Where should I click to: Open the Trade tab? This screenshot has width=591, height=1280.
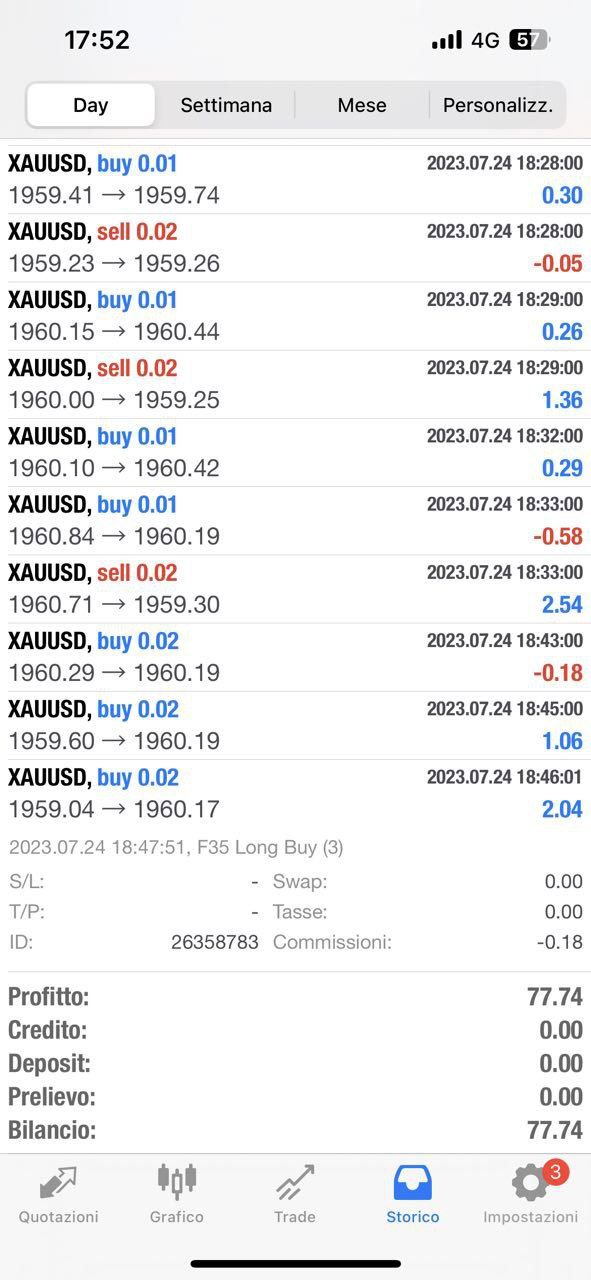click(295, 1195)
